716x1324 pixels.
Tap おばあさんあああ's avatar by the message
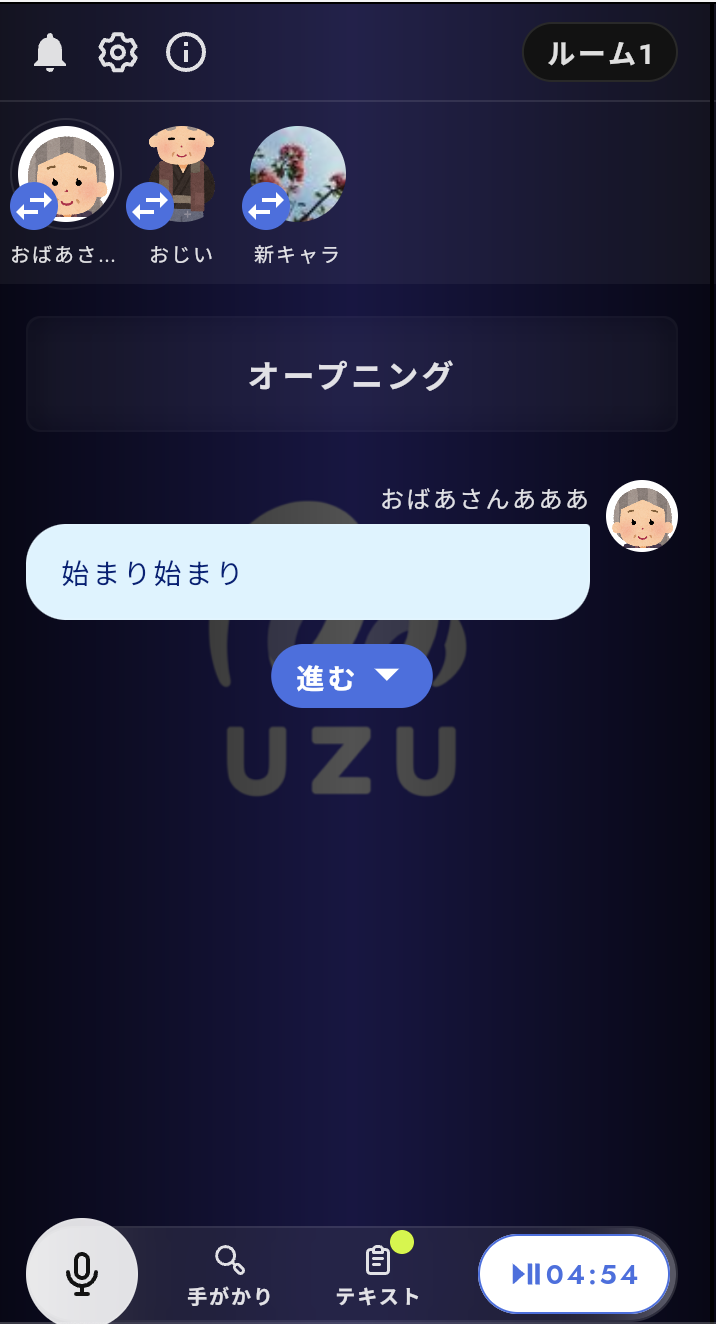point(642,516)
